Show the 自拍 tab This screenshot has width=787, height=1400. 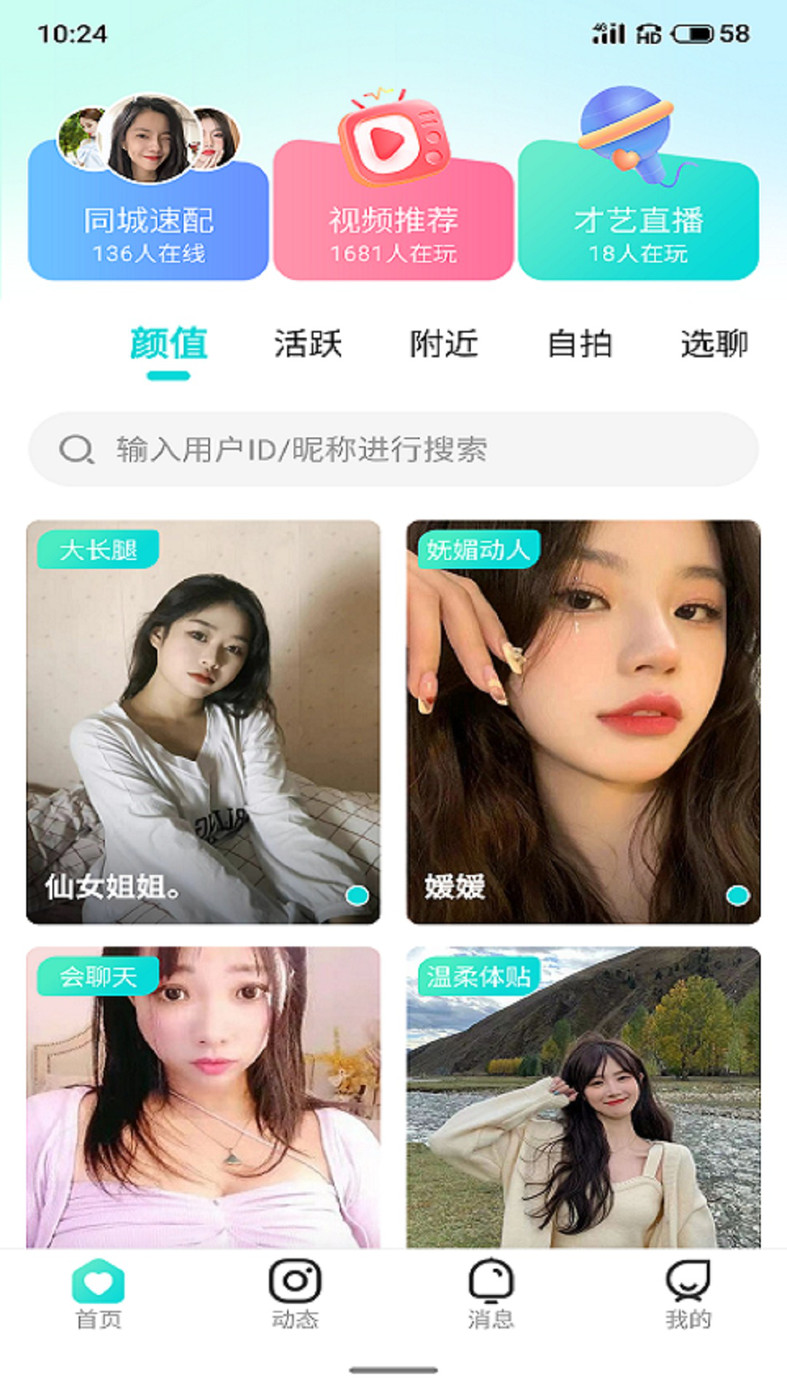click(580, 345)
